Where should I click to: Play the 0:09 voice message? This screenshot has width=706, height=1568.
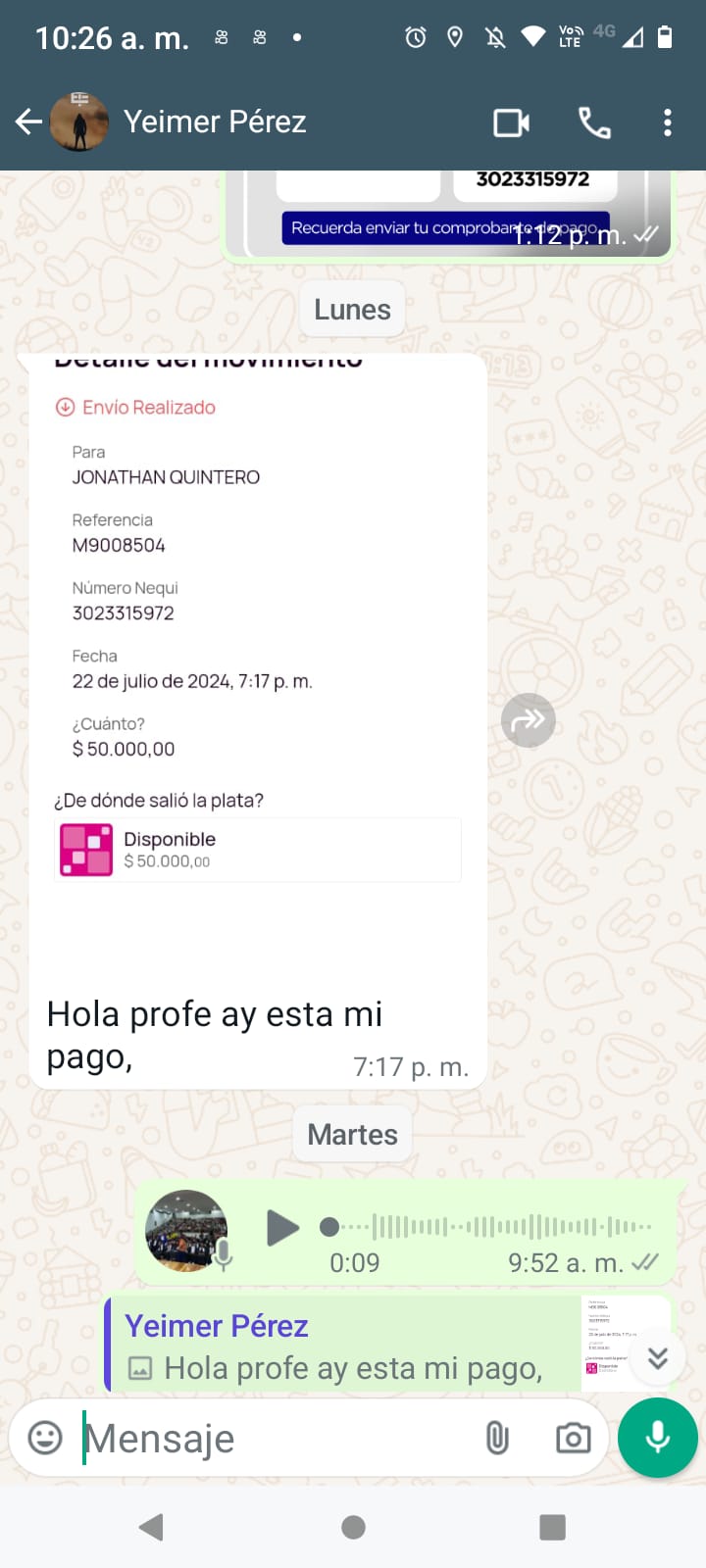tap(282, 1227)
